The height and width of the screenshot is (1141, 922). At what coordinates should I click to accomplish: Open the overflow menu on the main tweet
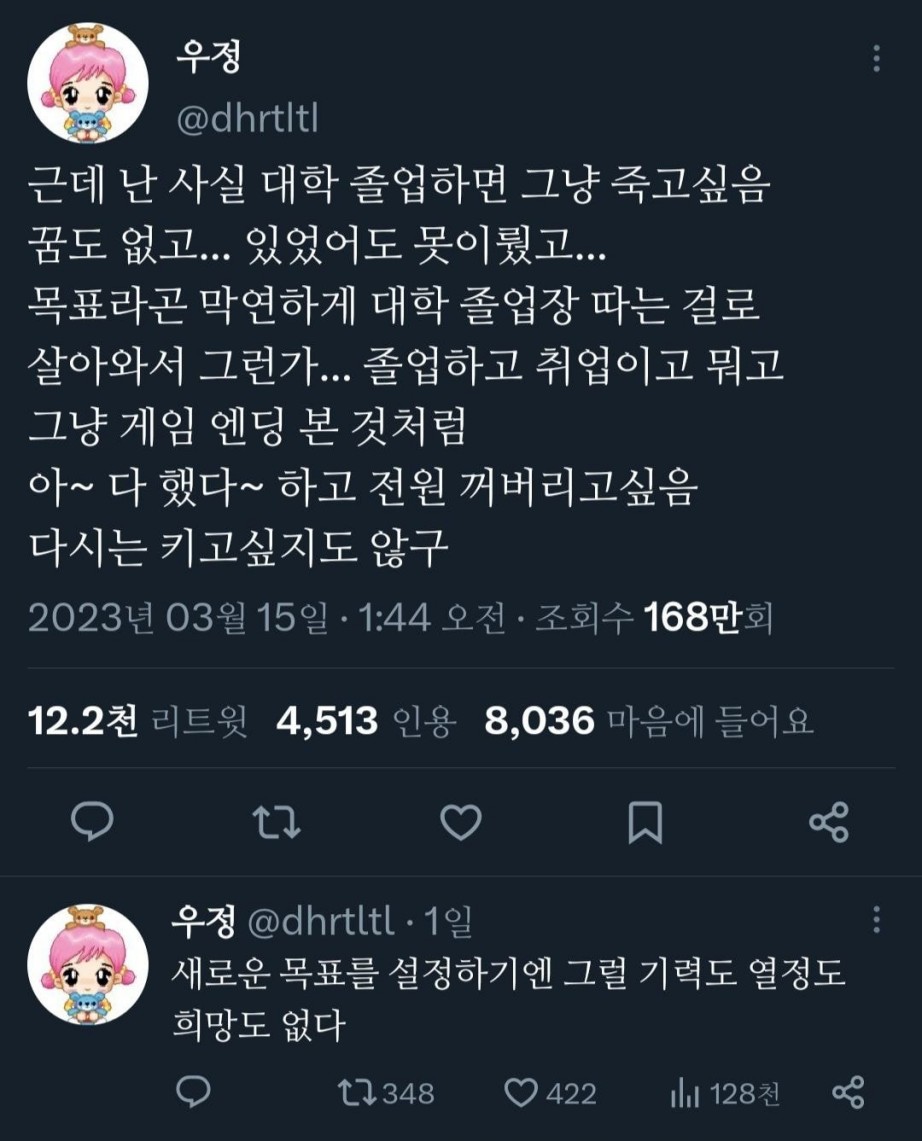click(x=876, y=59)
